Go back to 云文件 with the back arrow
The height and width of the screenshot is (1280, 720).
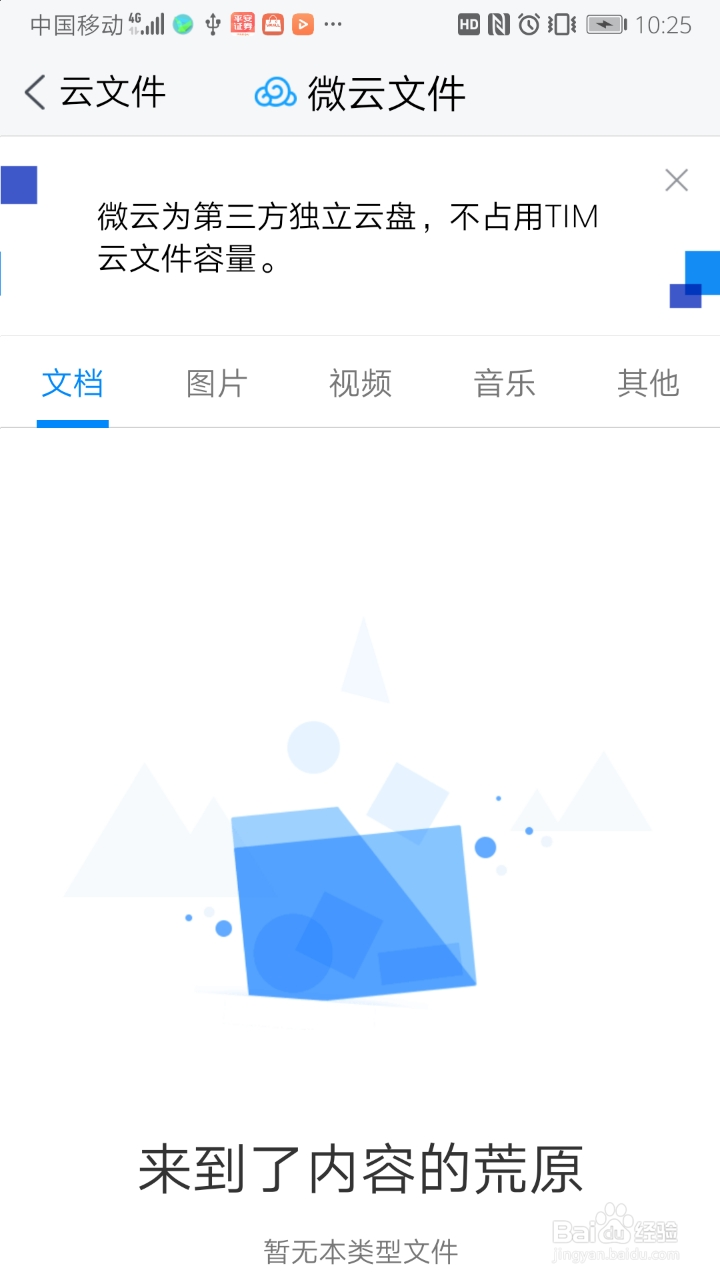33,92
